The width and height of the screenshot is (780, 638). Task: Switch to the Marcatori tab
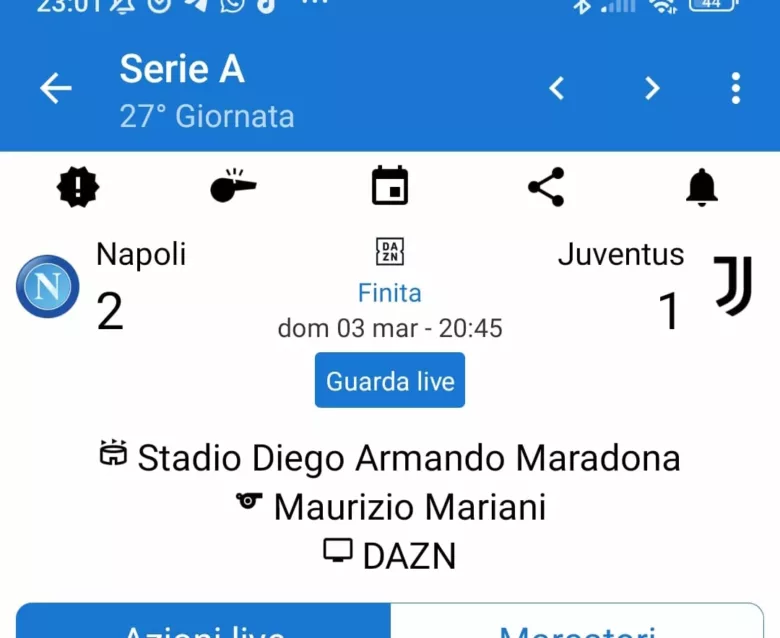pos(577,626)
